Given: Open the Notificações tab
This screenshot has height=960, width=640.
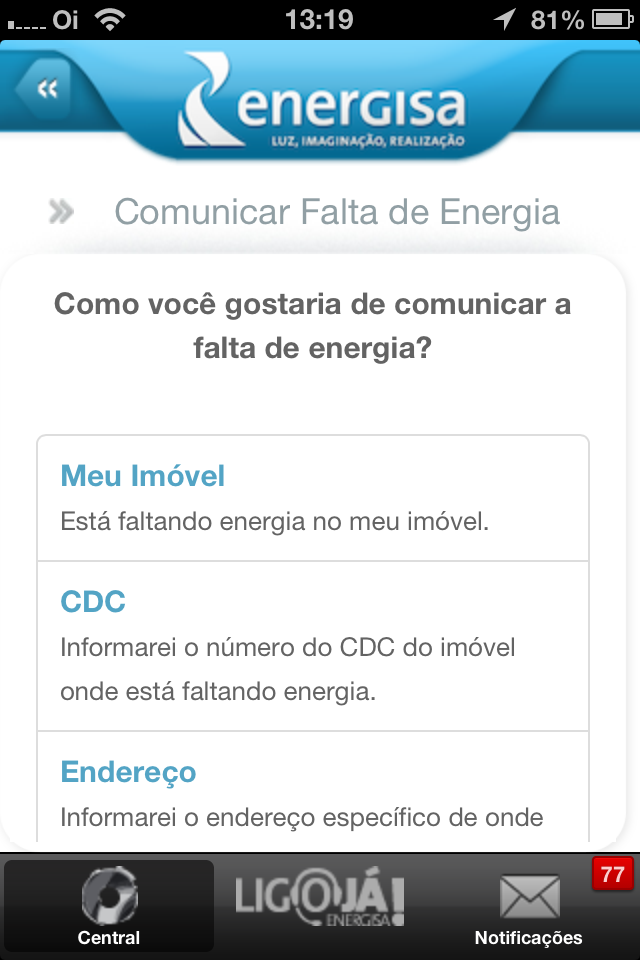Looking at the screenshot, I should [529, 906].
